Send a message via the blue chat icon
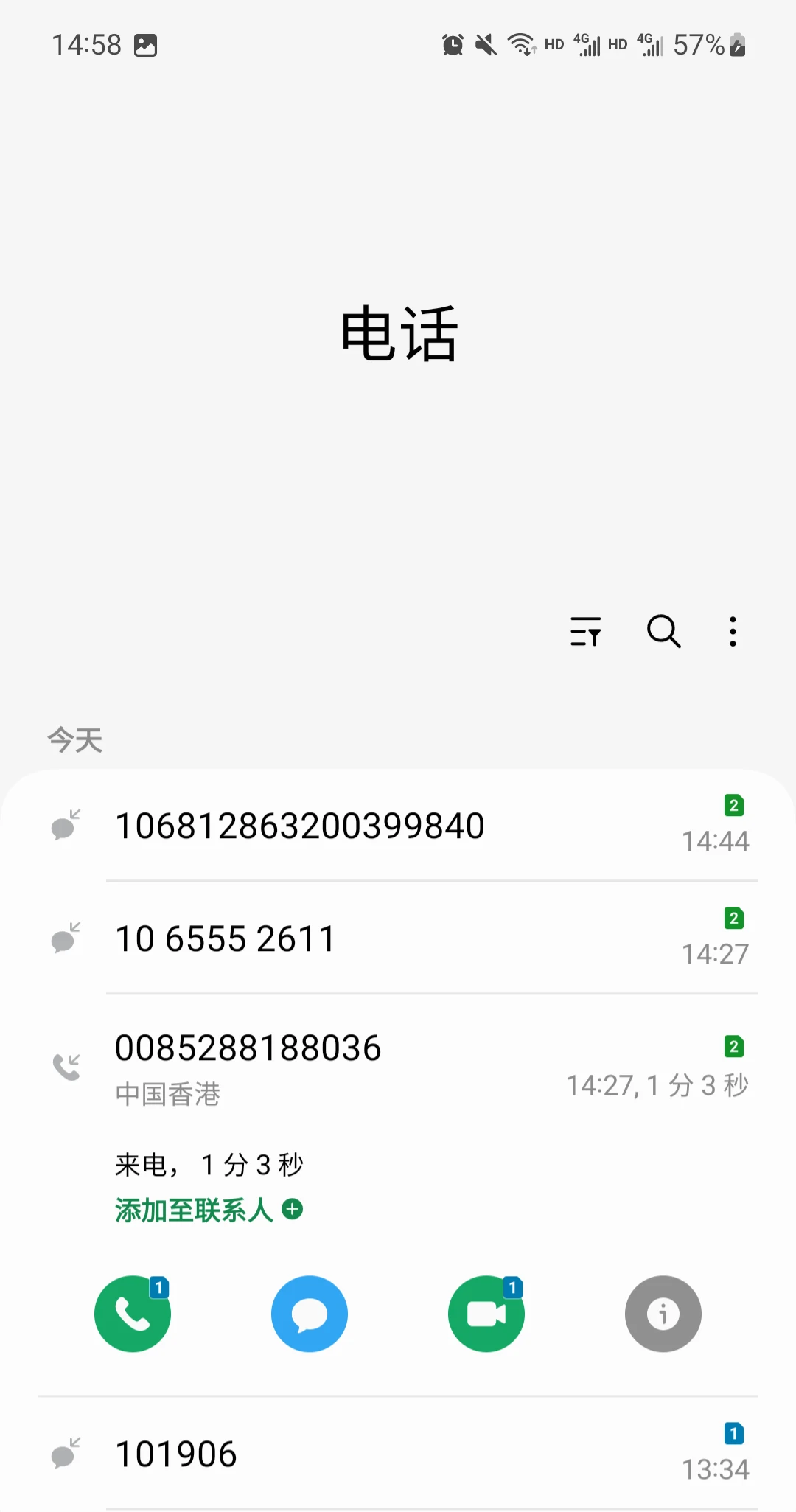796x1512 pixels. pos(309,1314)
